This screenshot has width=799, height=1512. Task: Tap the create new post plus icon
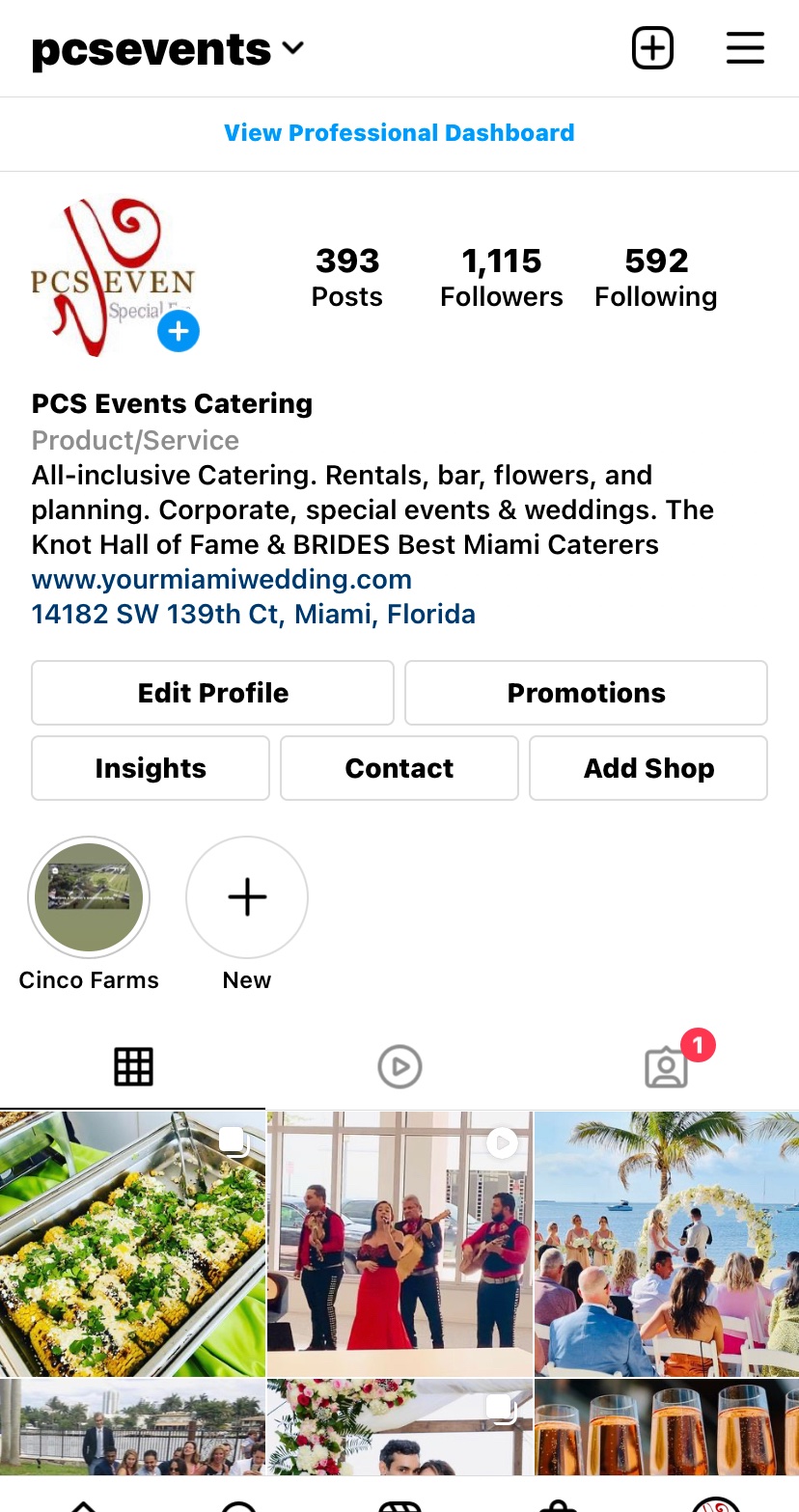(x=652, y=48)
